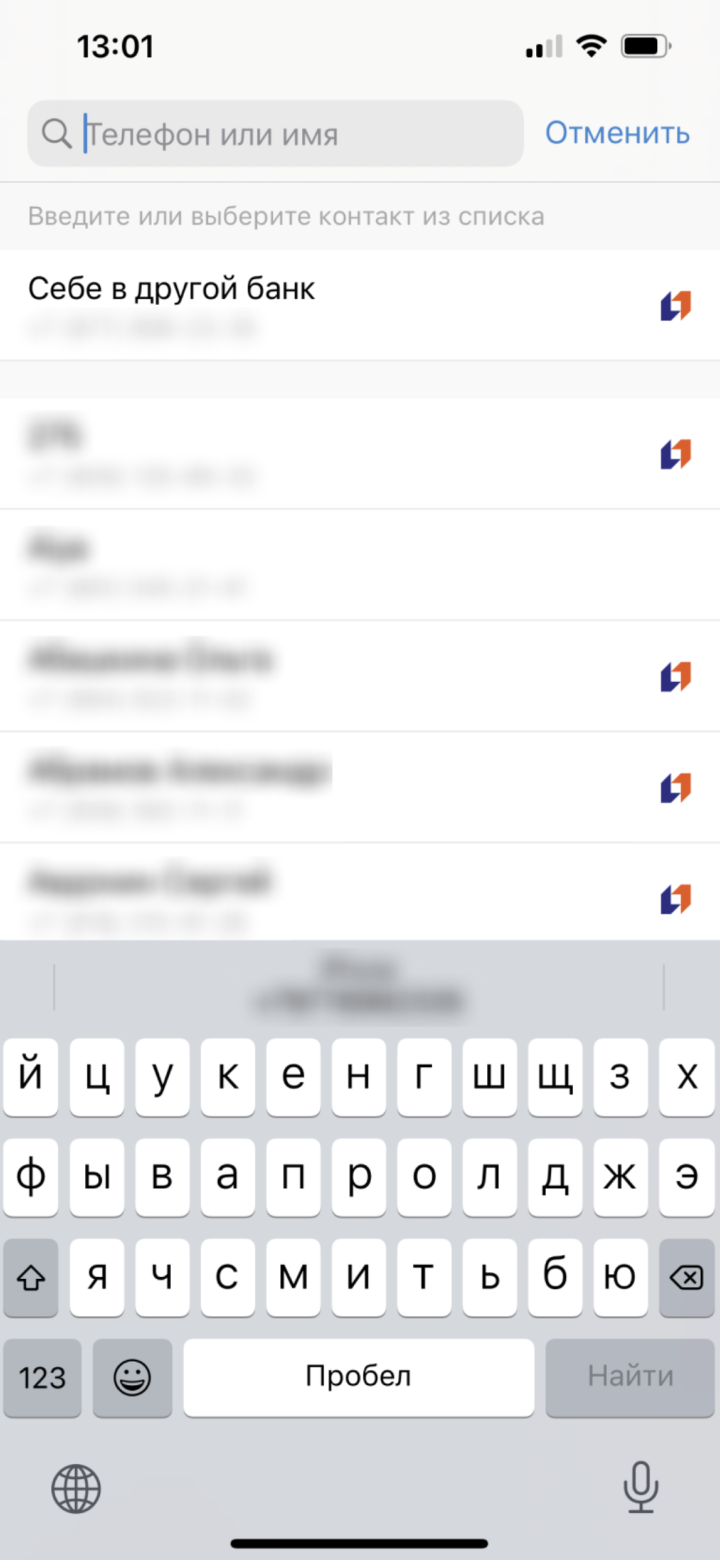This screenshot has width=720, height=1560.
Task: Start voice dictation with the microphone
Action: (640, 1487)
